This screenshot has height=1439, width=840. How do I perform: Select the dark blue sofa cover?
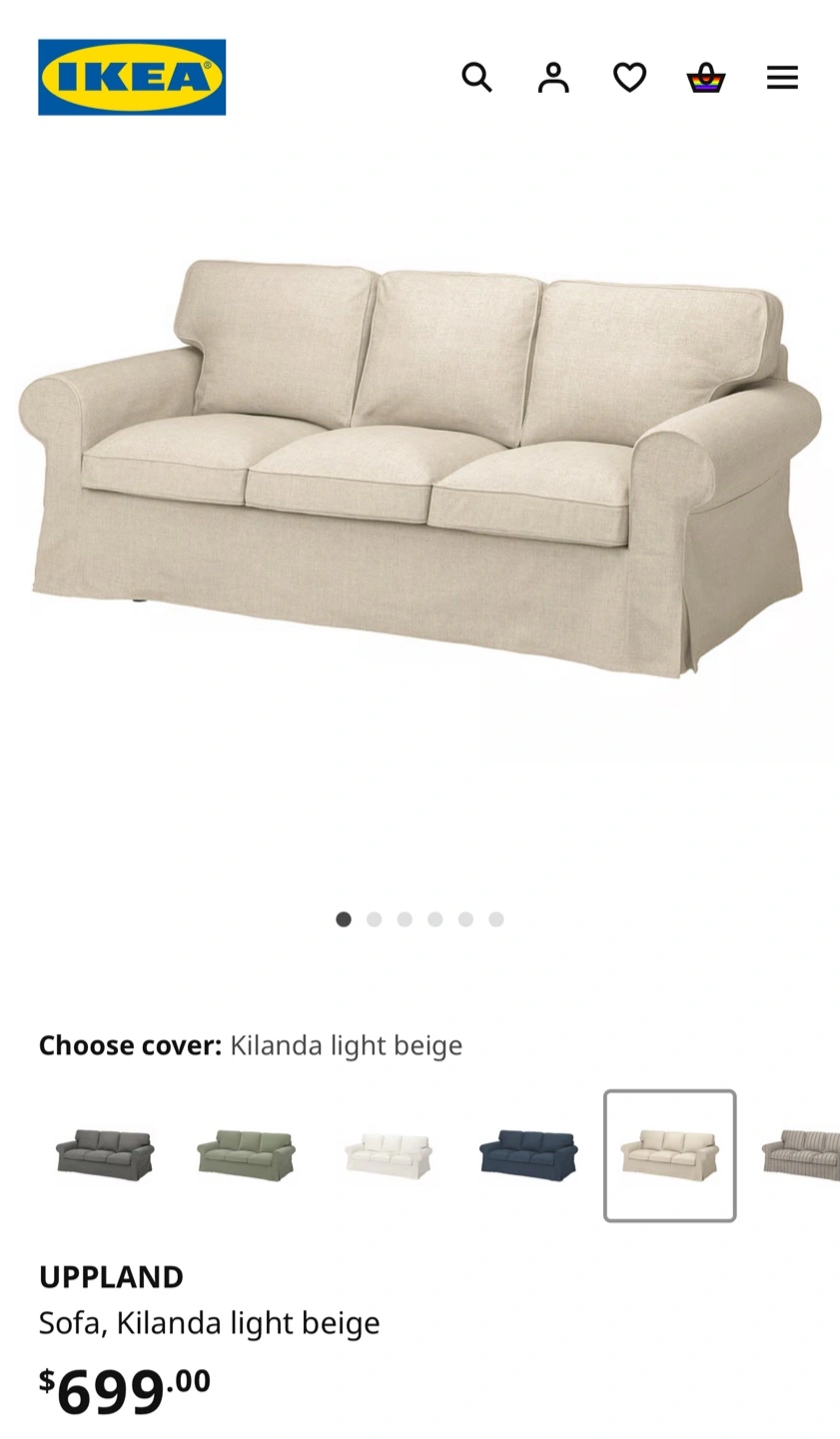coord(528,1155)
